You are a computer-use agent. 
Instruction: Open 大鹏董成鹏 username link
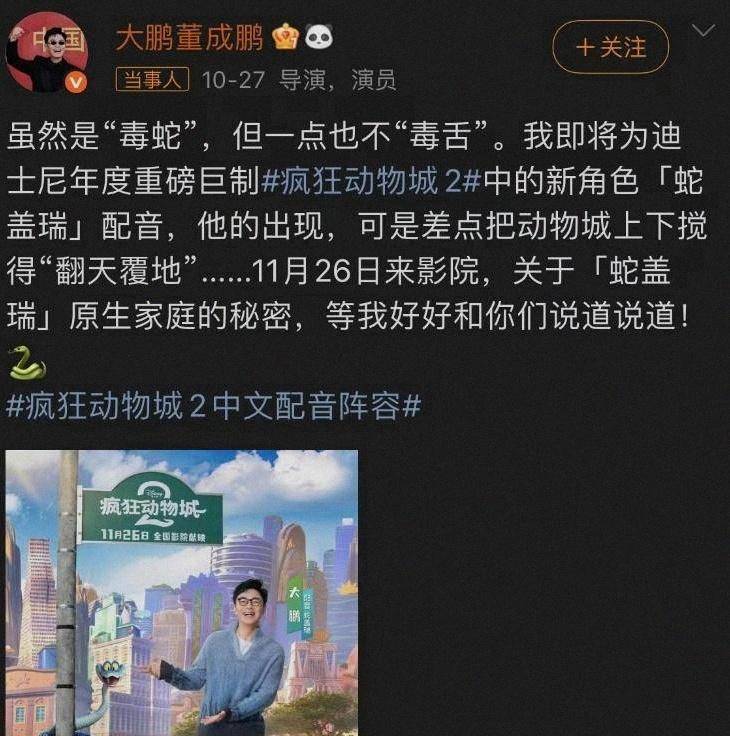tap(189, 38)
